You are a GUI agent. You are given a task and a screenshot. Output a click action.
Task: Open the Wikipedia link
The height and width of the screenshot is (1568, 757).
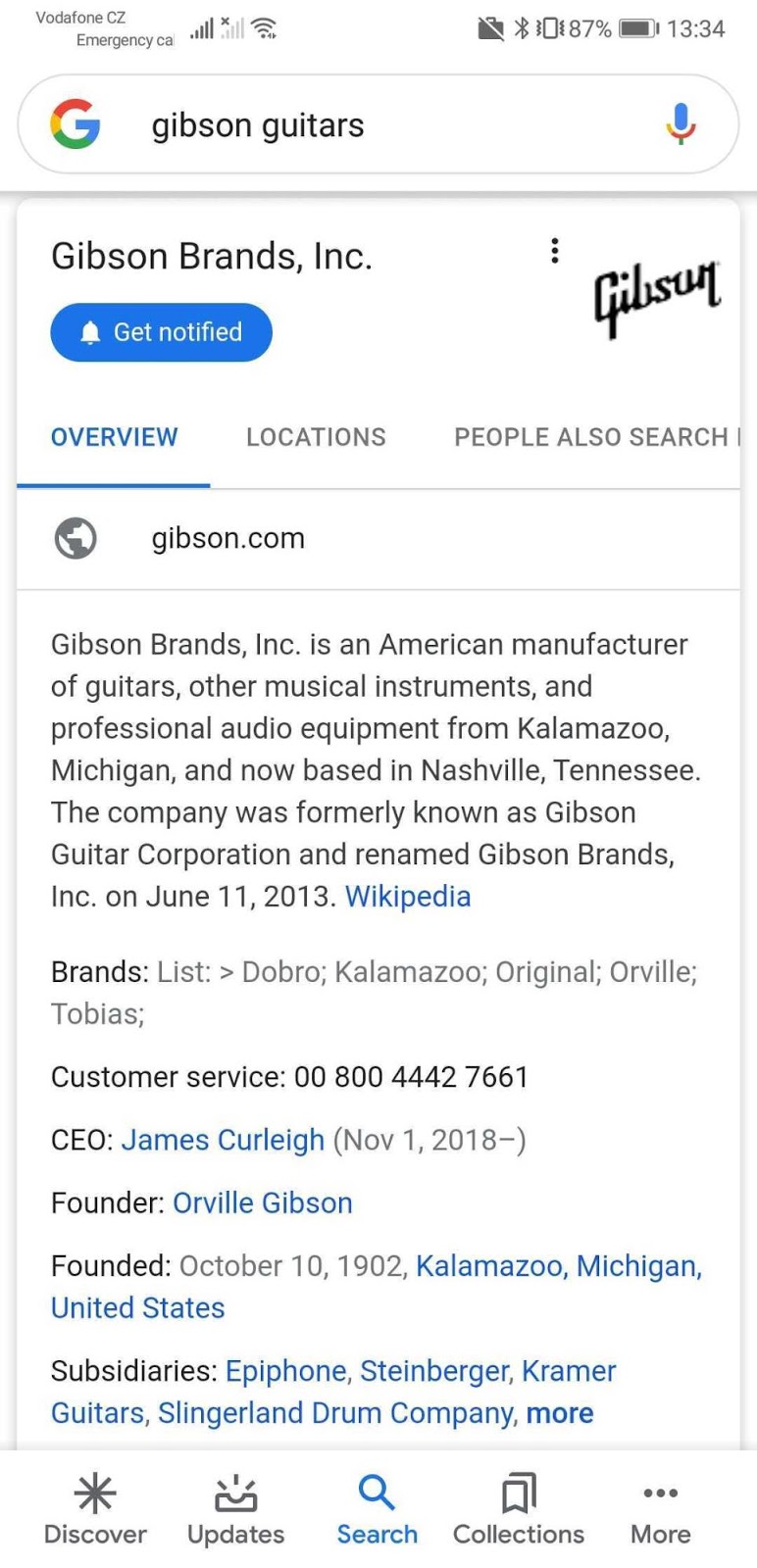(408, 897)
